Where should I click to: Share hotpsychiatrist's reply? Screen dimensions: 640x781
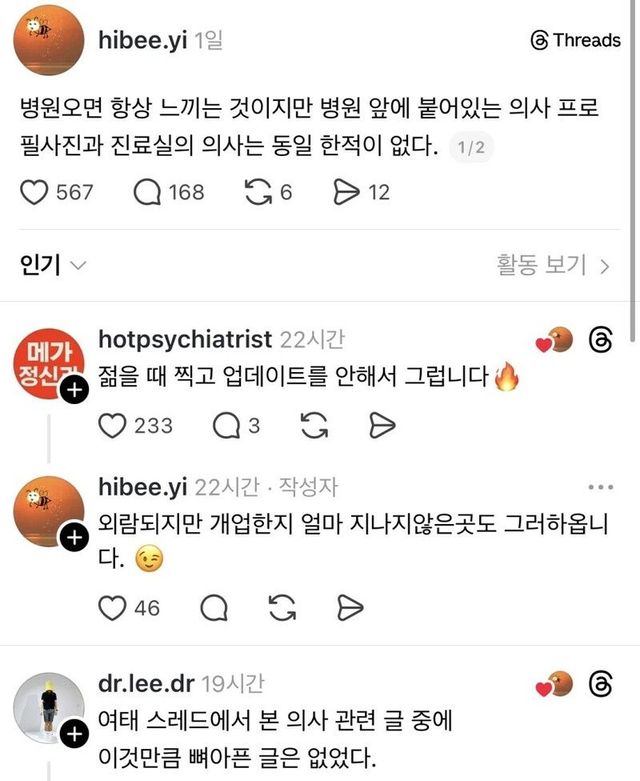[380, 426]
